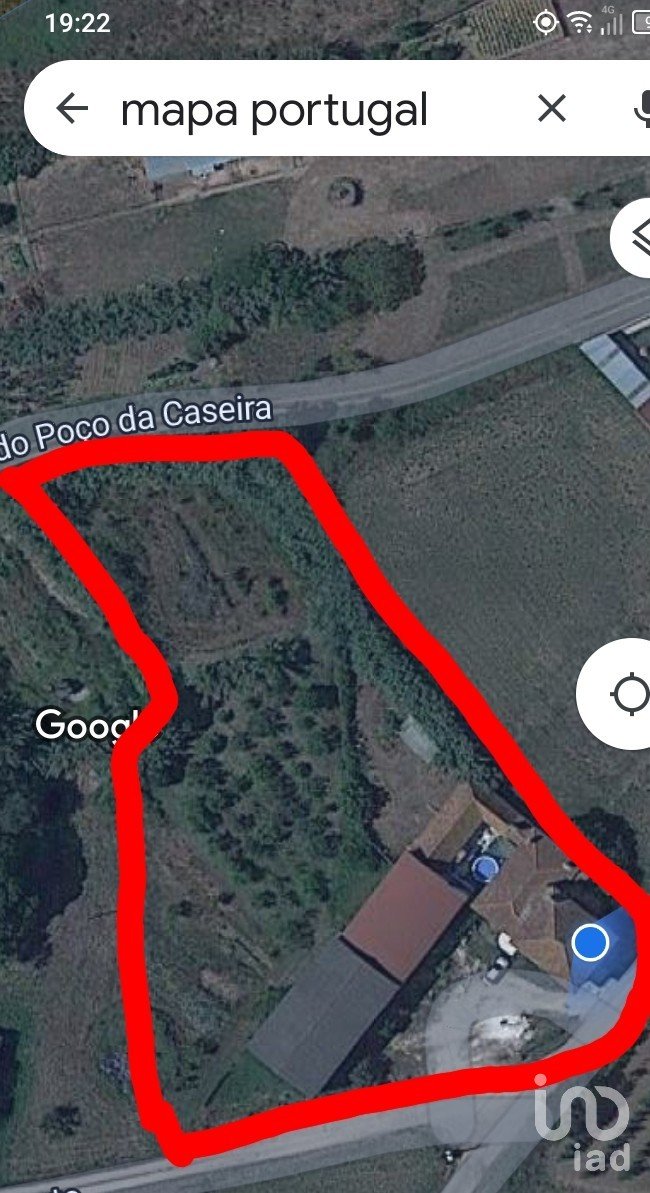This screenshot has width=650, height=1193.
Task: Start voice search with the microphone
Action: [x=640, y=108]
